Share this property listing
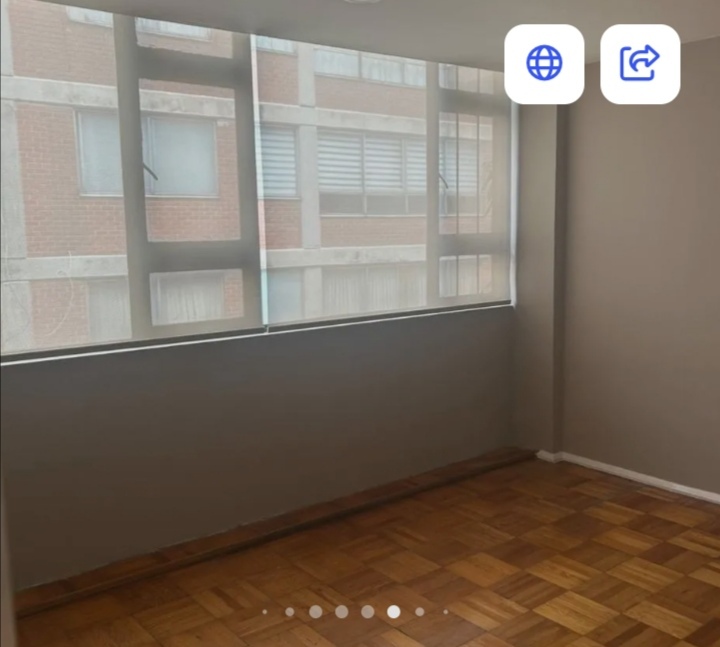Image resolution: width=720 pixels, height=647 pixels. [640, 64]
